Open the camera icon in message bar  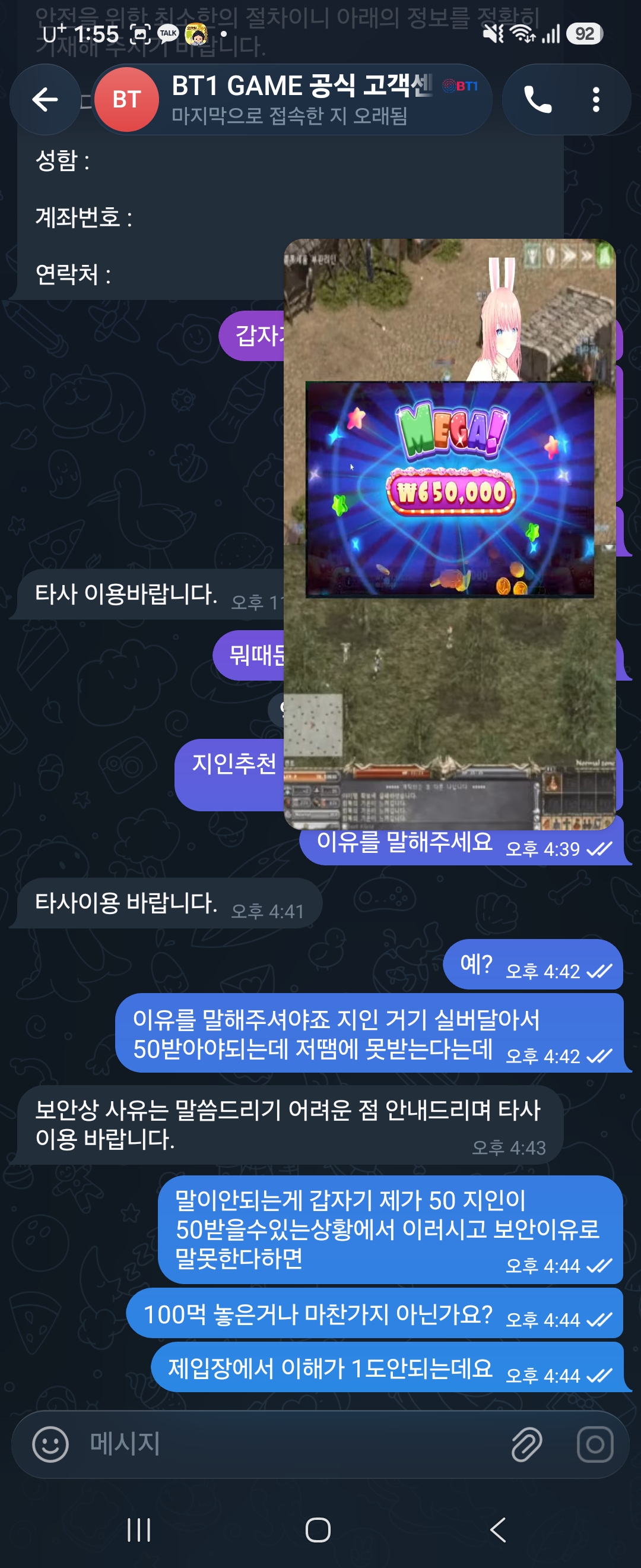(595, 1444)
